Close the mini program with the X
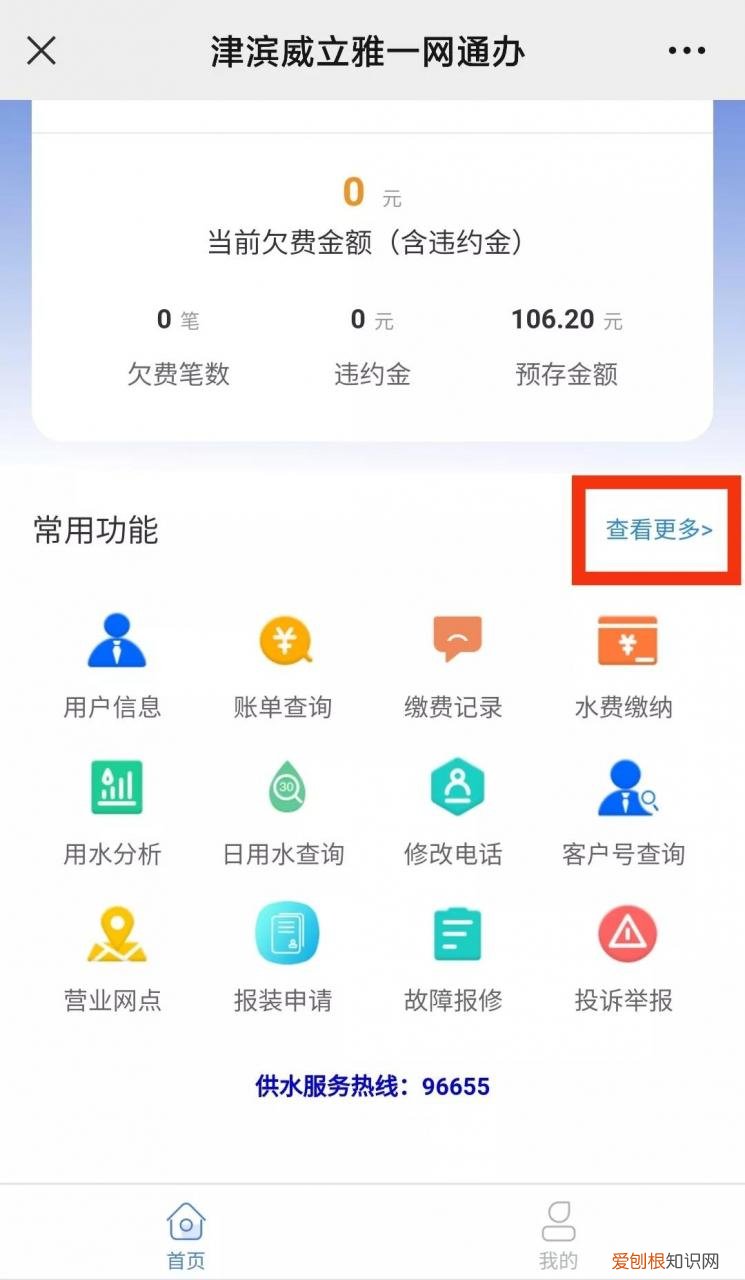This screenshot has height=1280, width=745. point(40,48)
